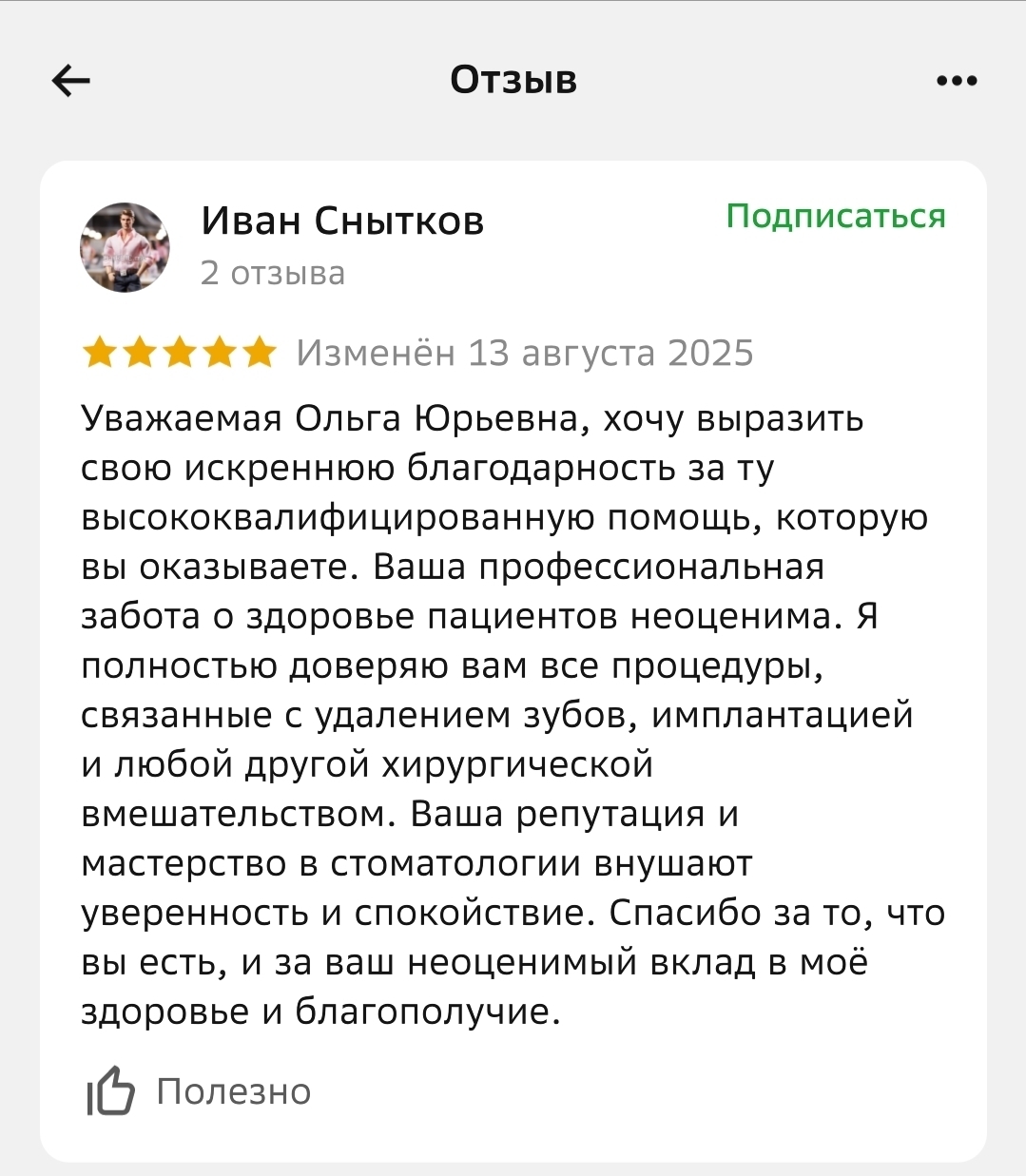Go back using the arrow
This screenshot has width=1026, height=1176.
(70, 81)
